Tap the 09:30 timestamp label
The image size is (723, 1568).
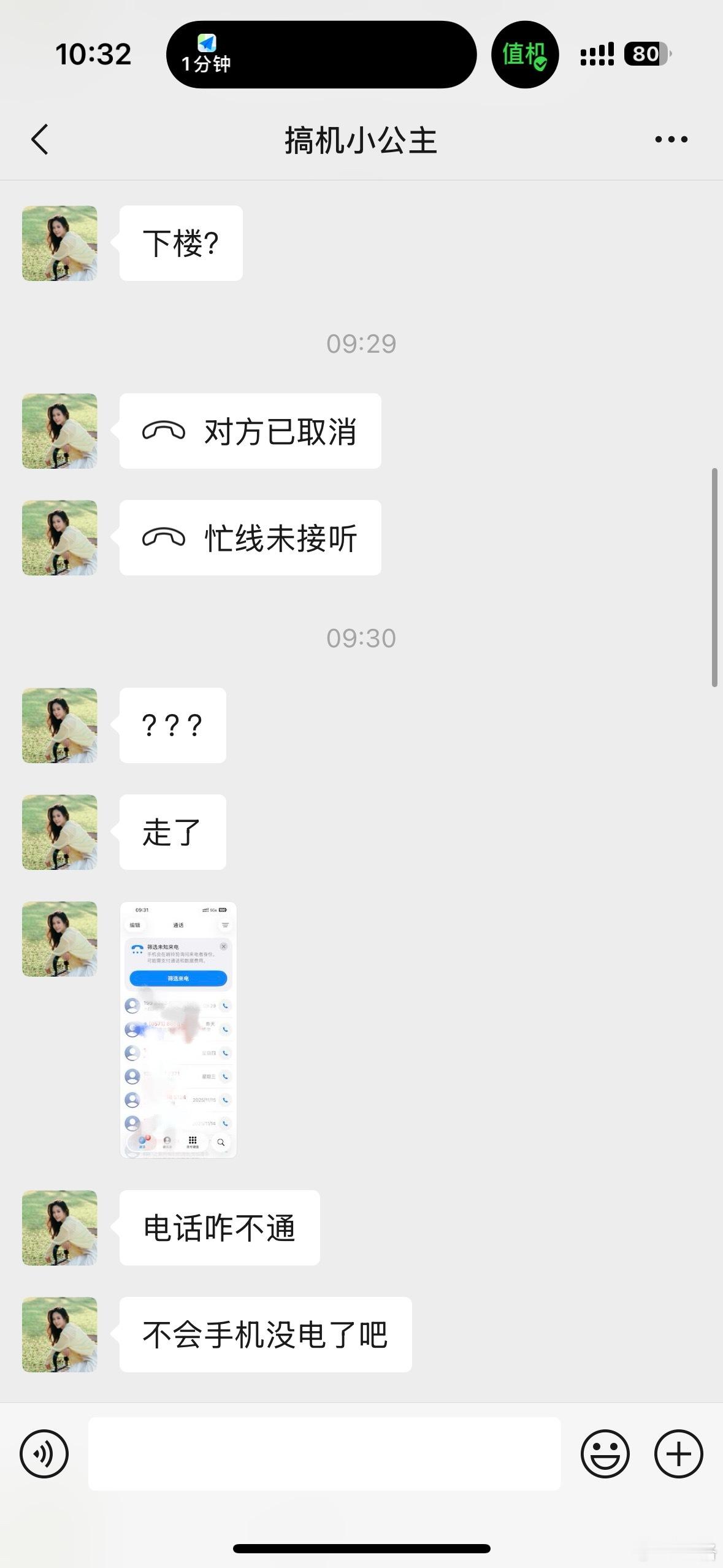pos(361,637)
